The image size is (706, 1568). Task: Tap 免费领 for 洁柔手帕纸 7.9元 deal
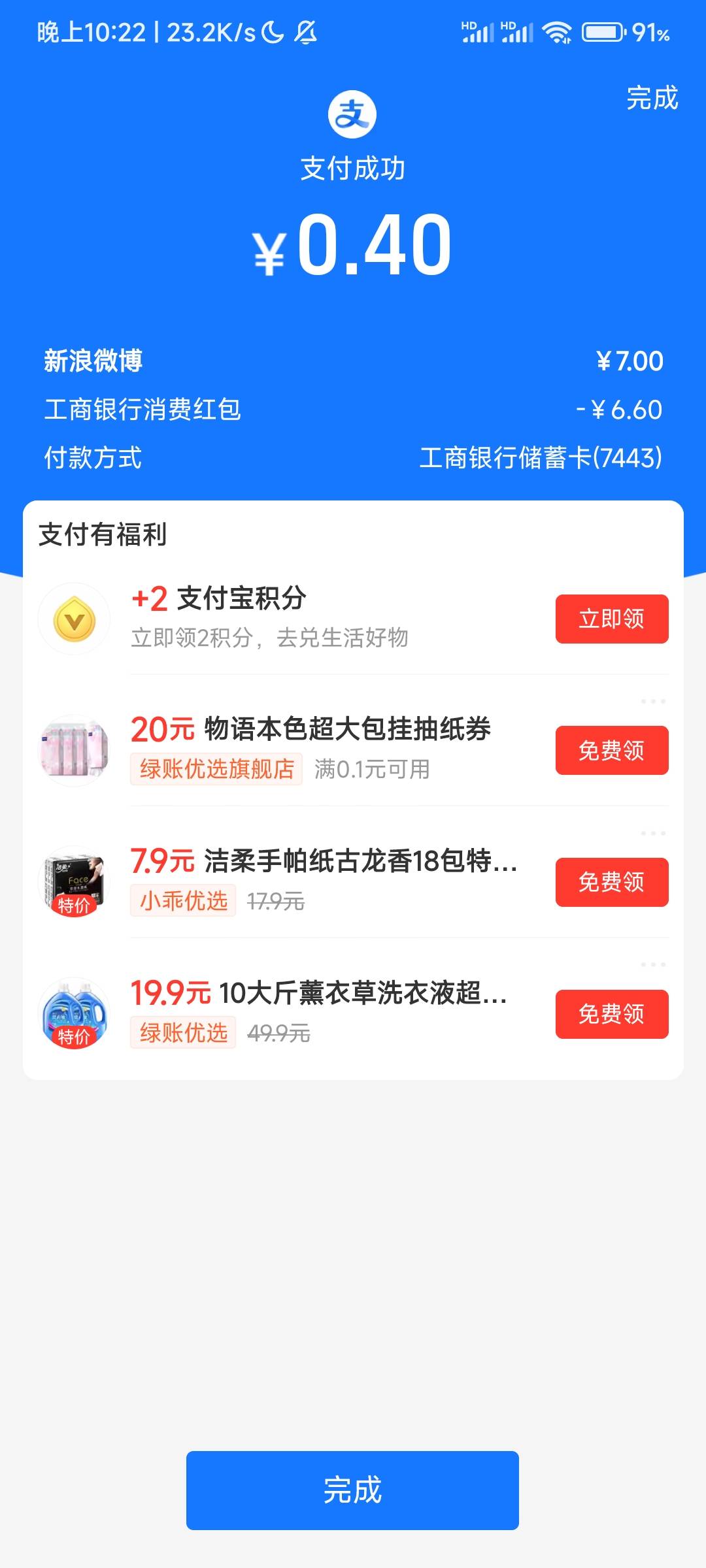[611, 882]
